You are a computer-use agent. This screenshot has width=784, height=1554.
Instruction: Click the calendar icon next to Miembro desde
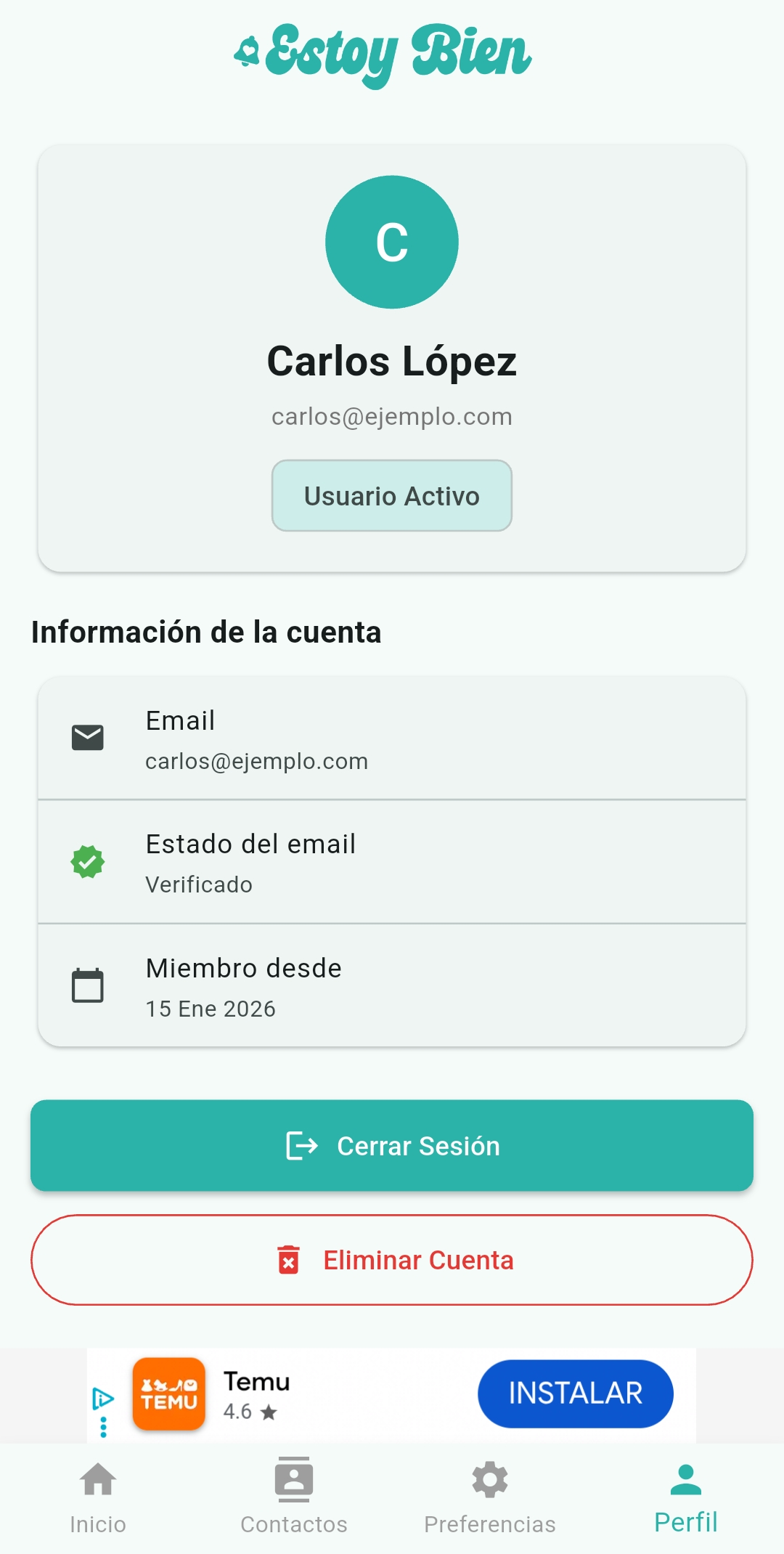pyautogui.click(x=88, y=985)
